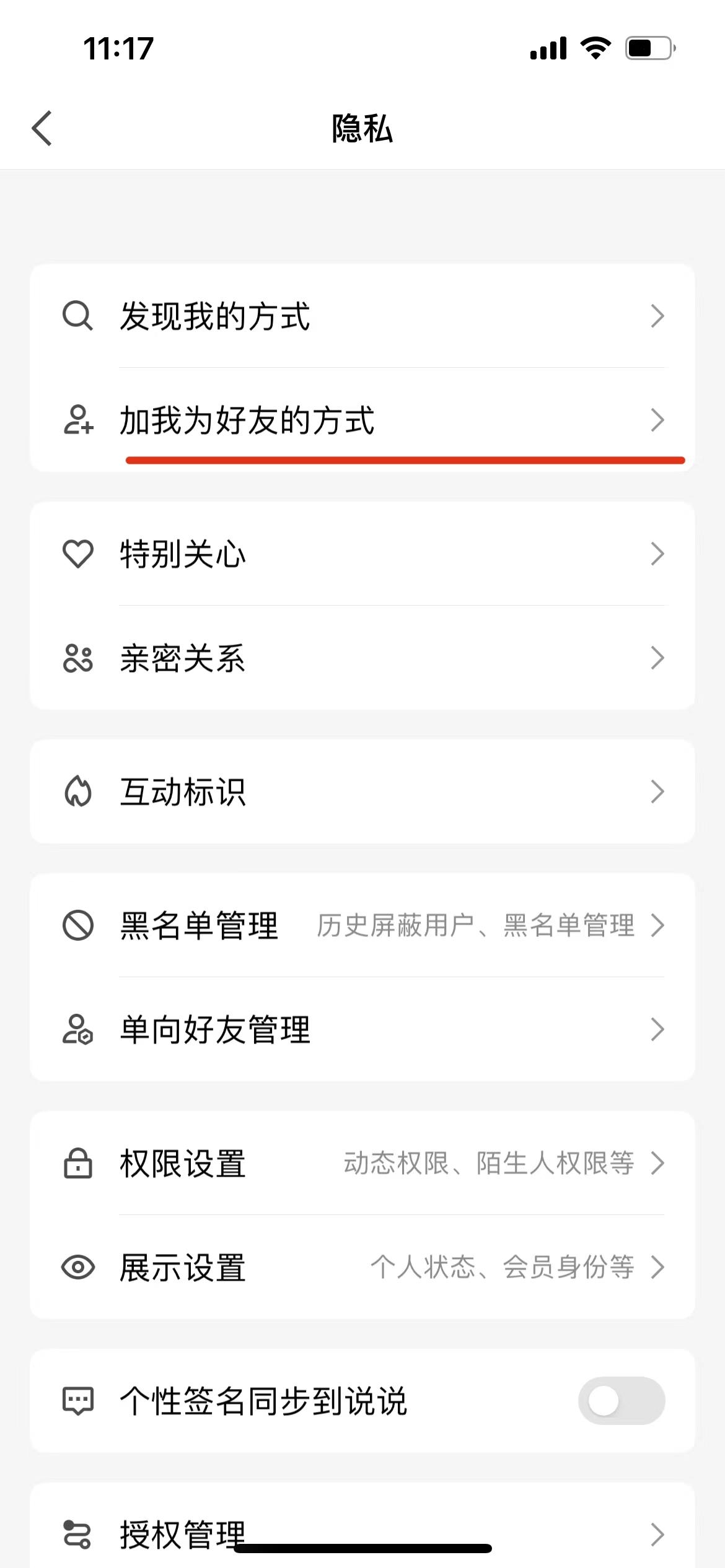Open 单向好友管理
This screenshot has height=1568, width=725.
(362, 1029)
